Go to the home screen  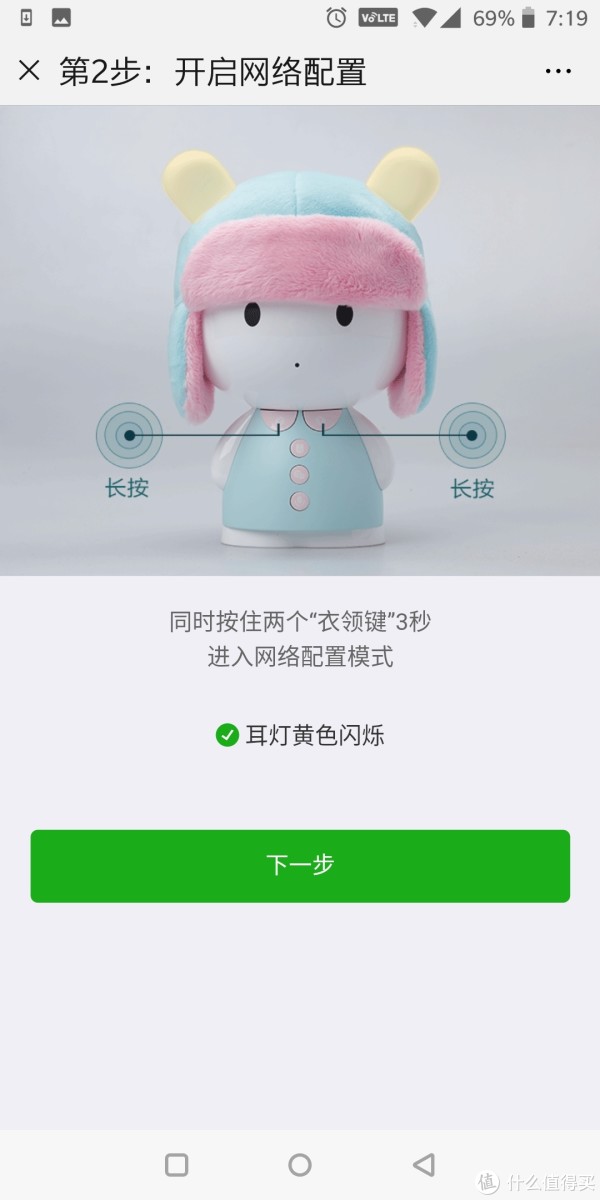[x=300, y=1164]
